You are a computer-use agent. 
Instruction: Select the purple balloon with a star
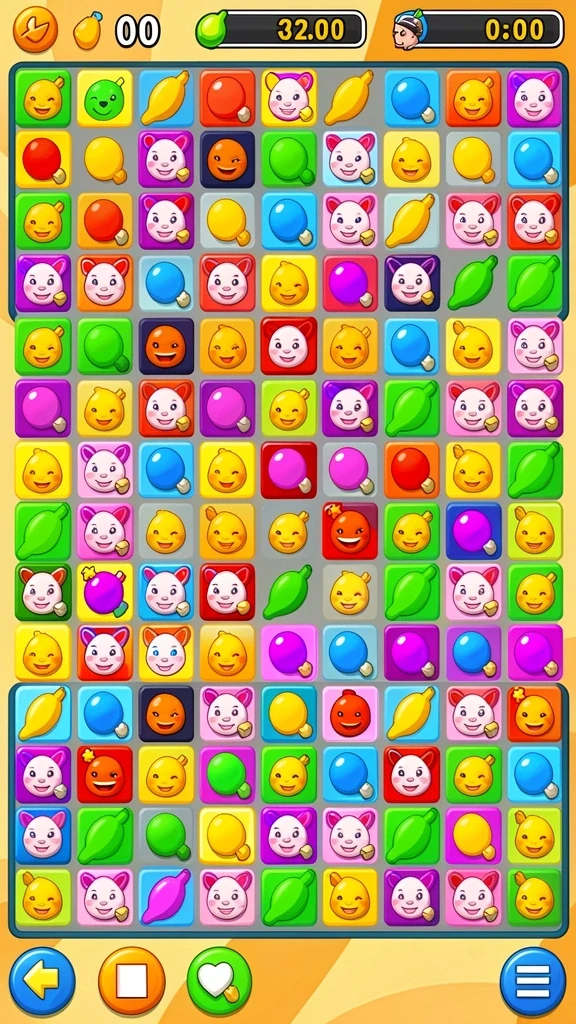coord(104,592)
